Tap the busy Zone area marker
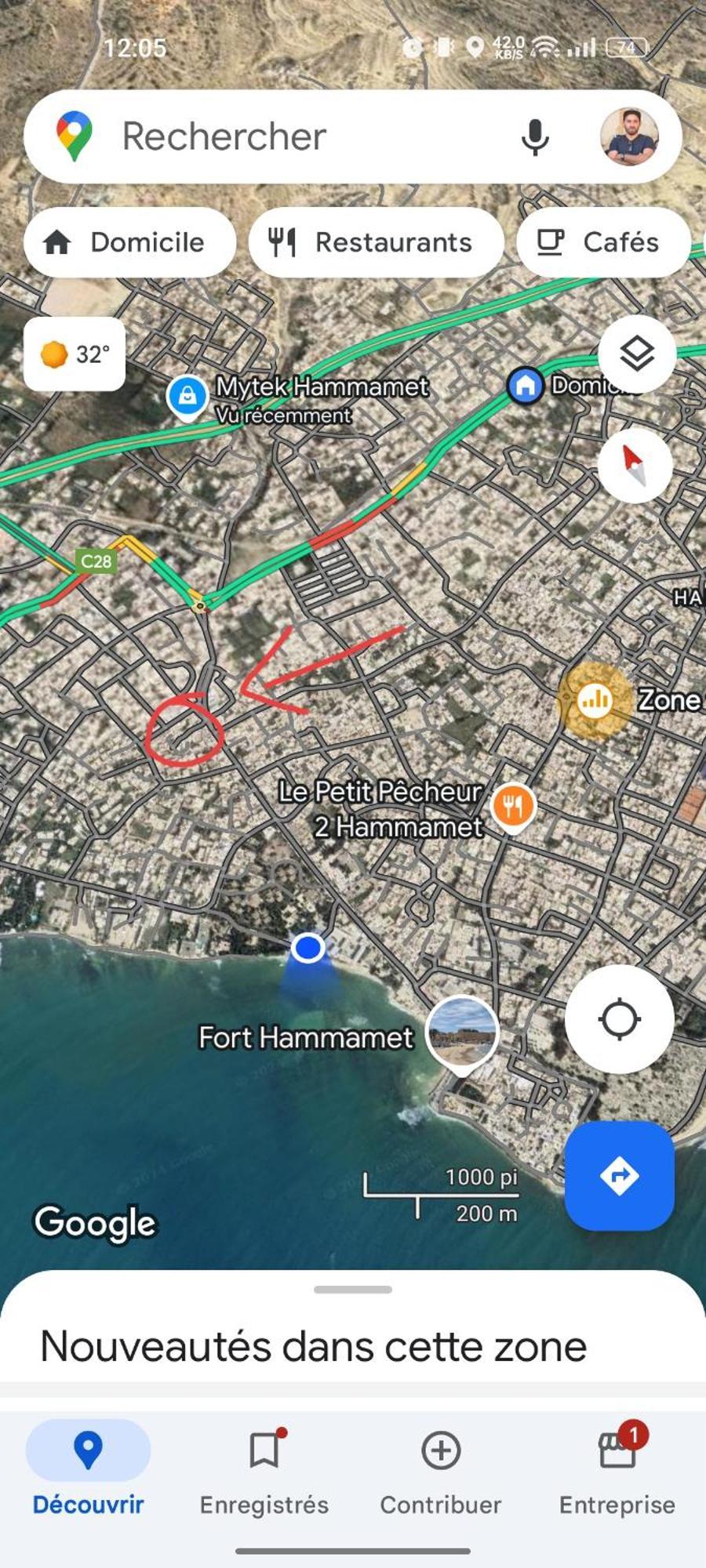The image size is (706, 1568). pyautogui.click(x=595, y=700)
